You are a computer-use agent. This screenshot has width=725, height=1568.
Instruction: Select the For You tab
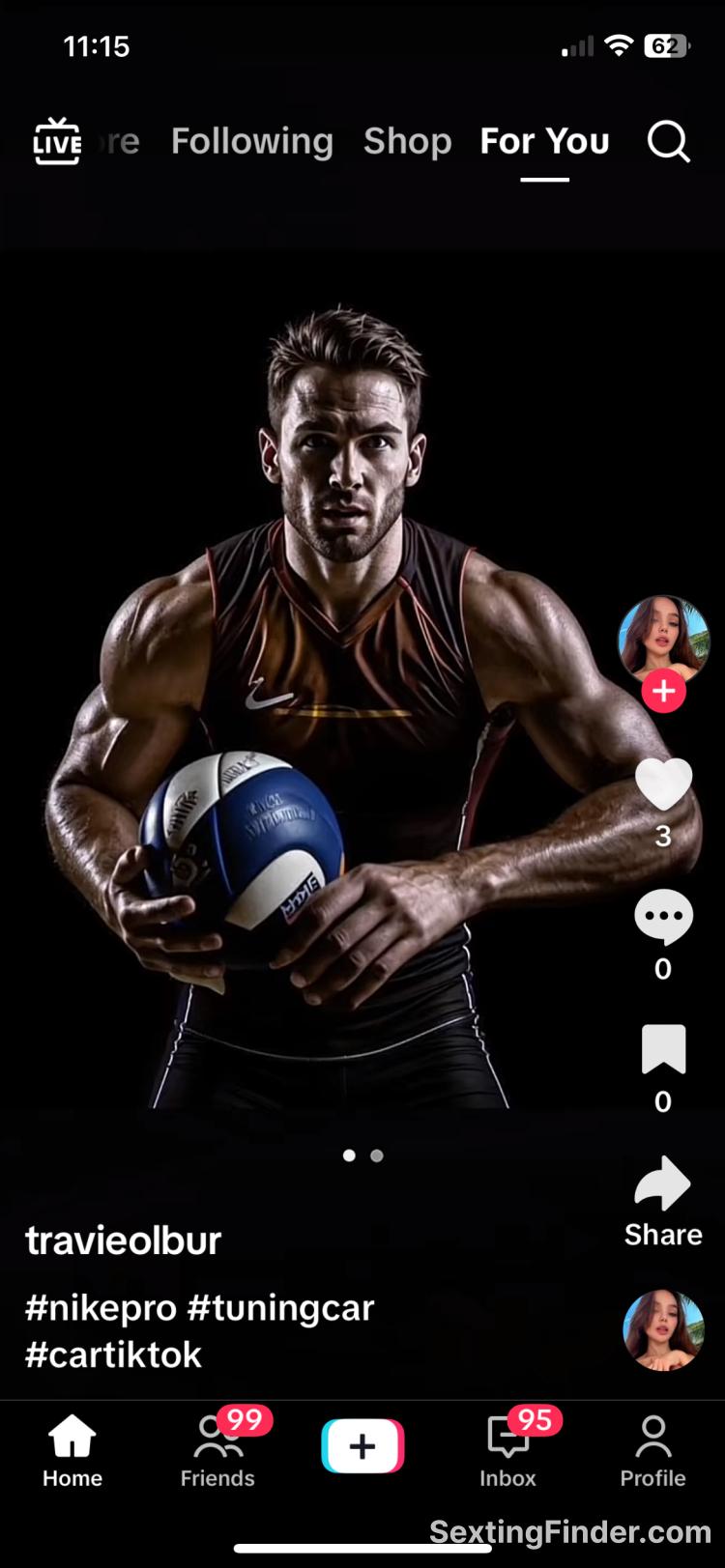(x=544, y=142)
